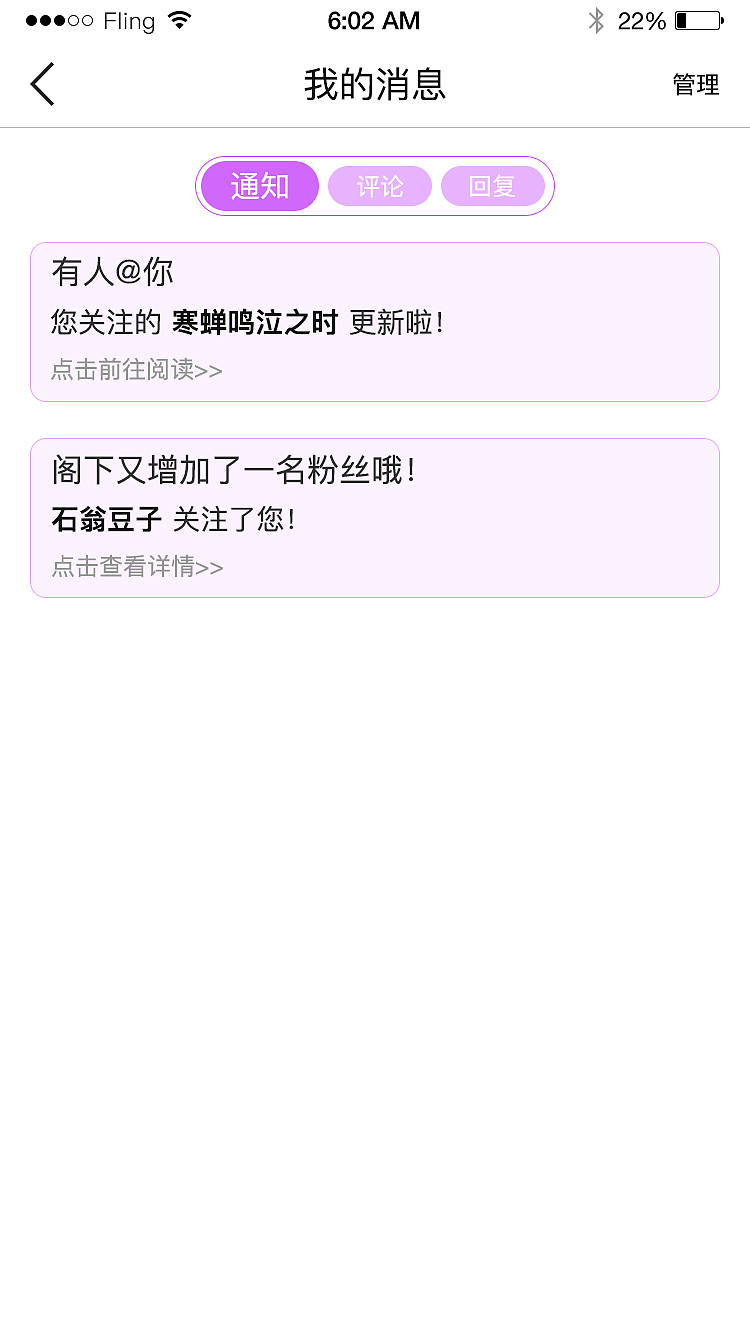Open 点击查看详情>> link
Image resolution: width=750 pixels, height=1334 pixels.
(x=136, y=566)
